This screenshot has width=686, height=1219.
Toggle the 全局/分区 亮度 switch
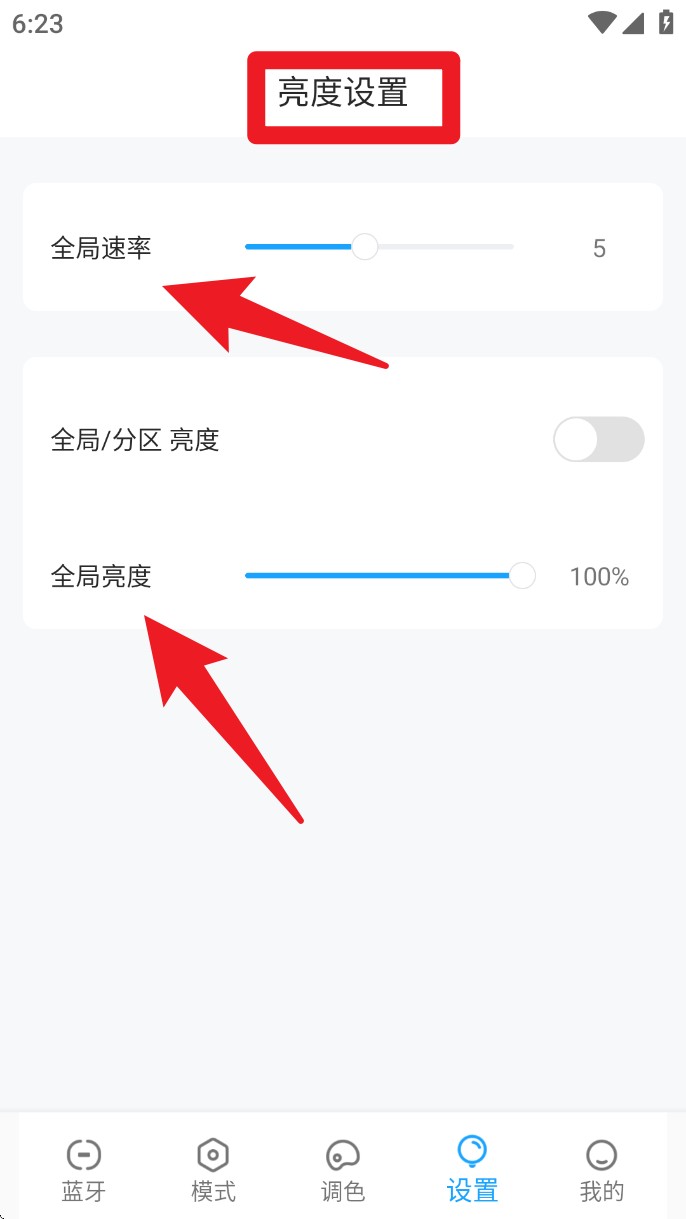point(599,439)
